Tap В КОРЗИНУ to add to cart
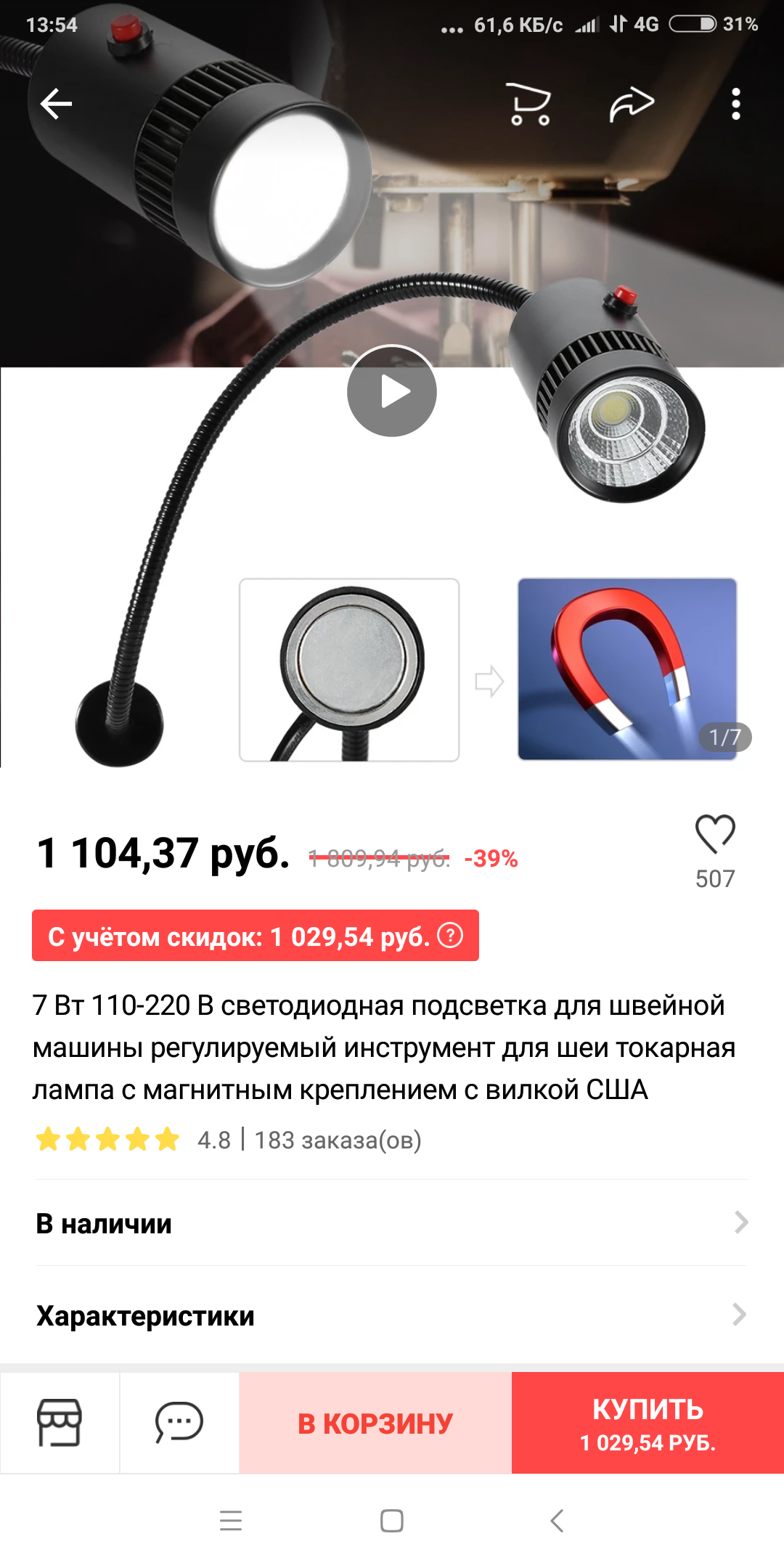The width and height of the screenshot is (784, 1568). point(375,1423)
